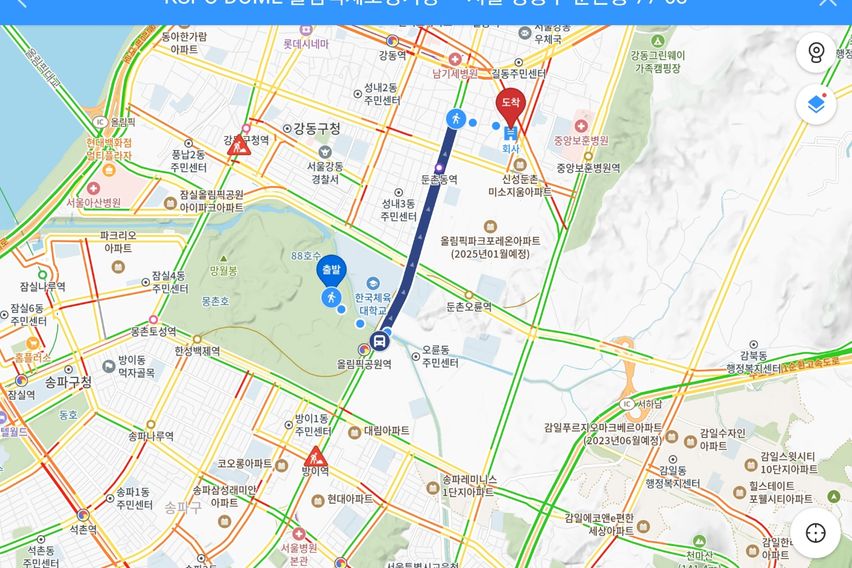This screenshot has width=852, height=568.
Task: Tap the walking icon near 도착 marker
Action: (x=456, y=119)
